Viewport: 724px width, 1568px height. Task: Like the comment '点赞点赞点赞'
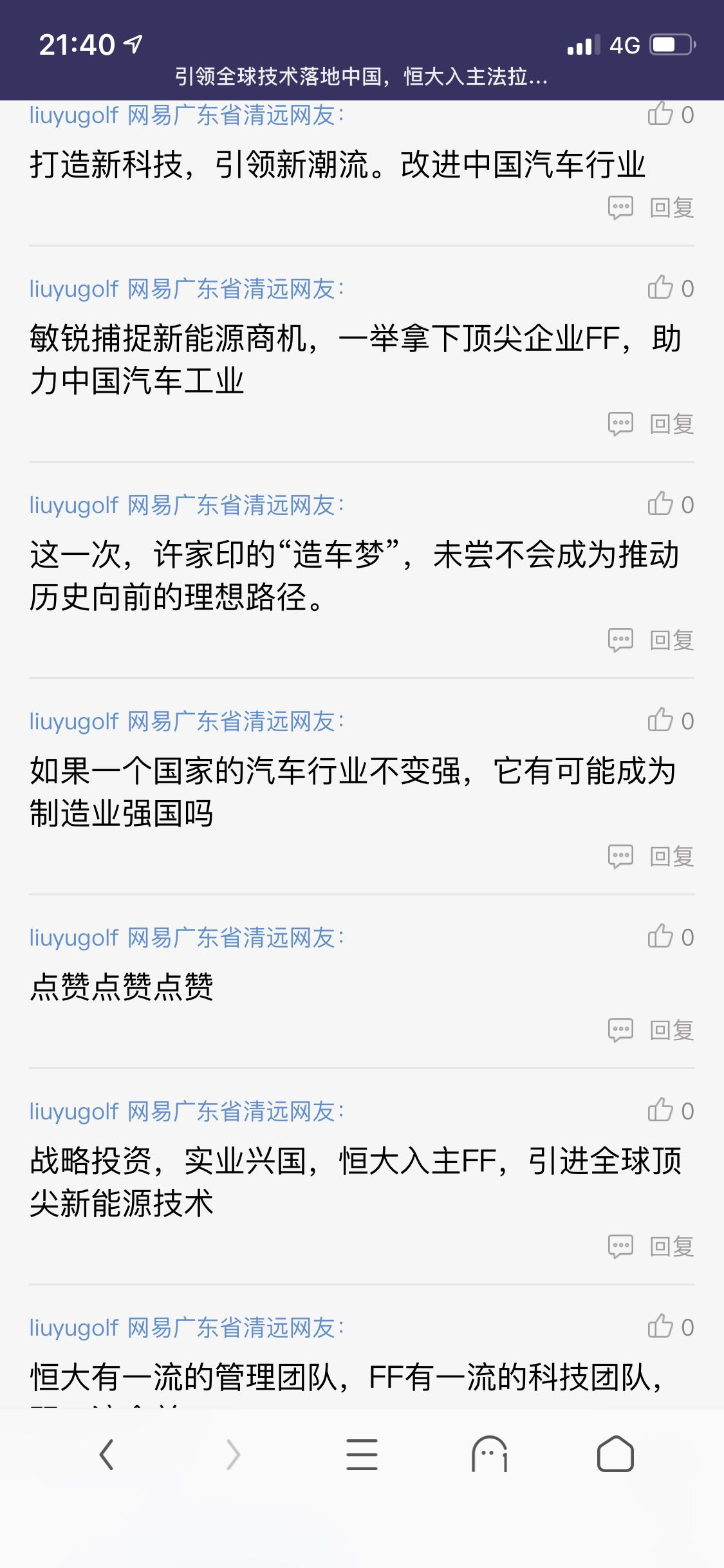click(x=661, y=937)
